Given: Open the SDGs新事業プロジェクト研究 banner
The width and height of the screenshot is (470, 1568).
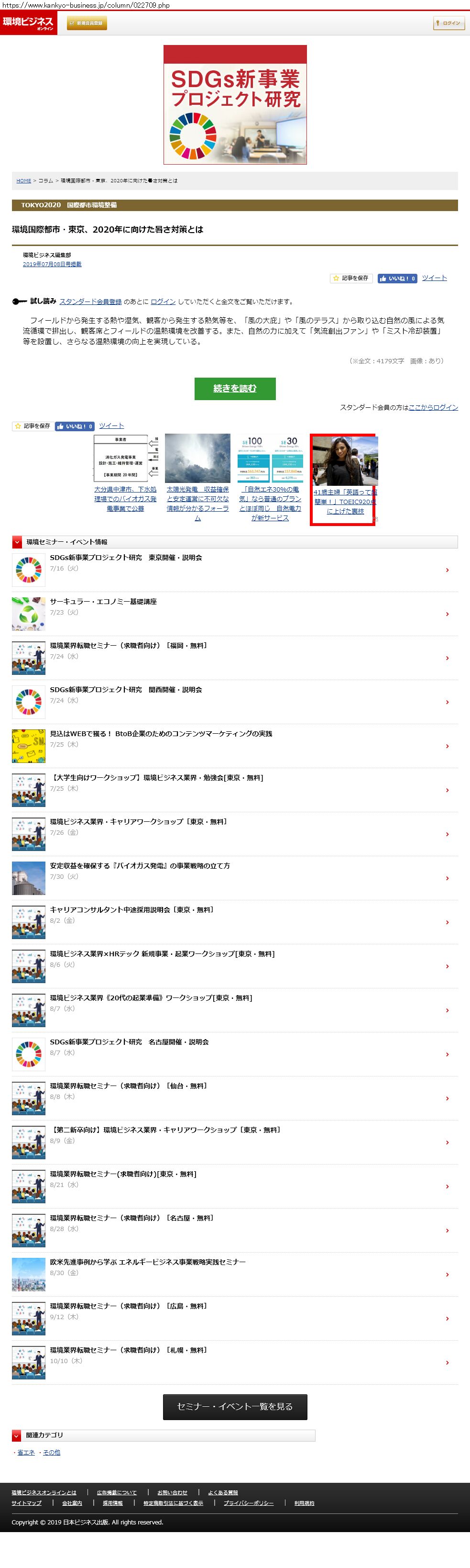Looking at the screenshot, I should (x=235, y=105).
